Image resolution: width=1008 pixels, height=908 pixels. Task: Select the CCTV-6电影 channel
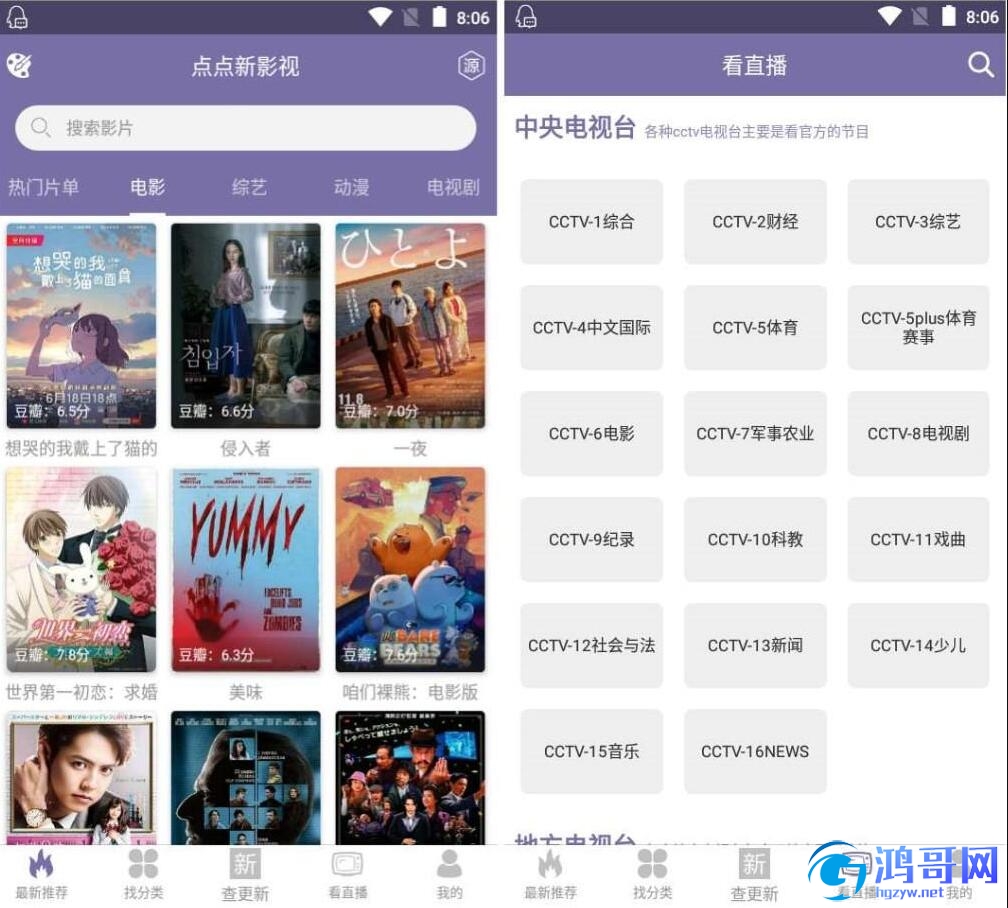591,434
